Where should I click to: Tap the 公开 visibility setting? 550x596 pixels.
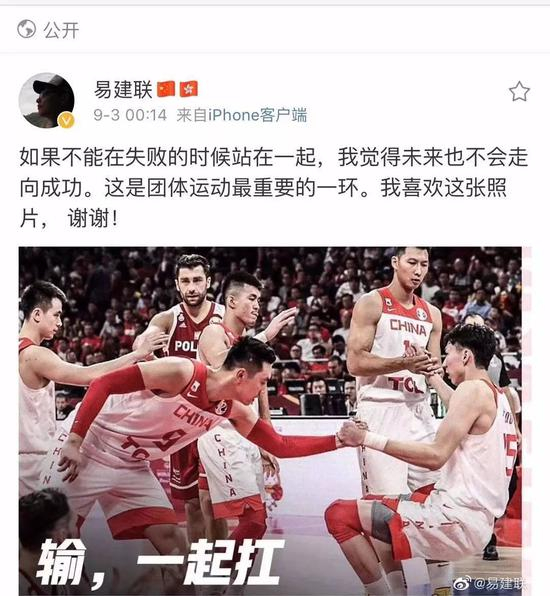48,30
